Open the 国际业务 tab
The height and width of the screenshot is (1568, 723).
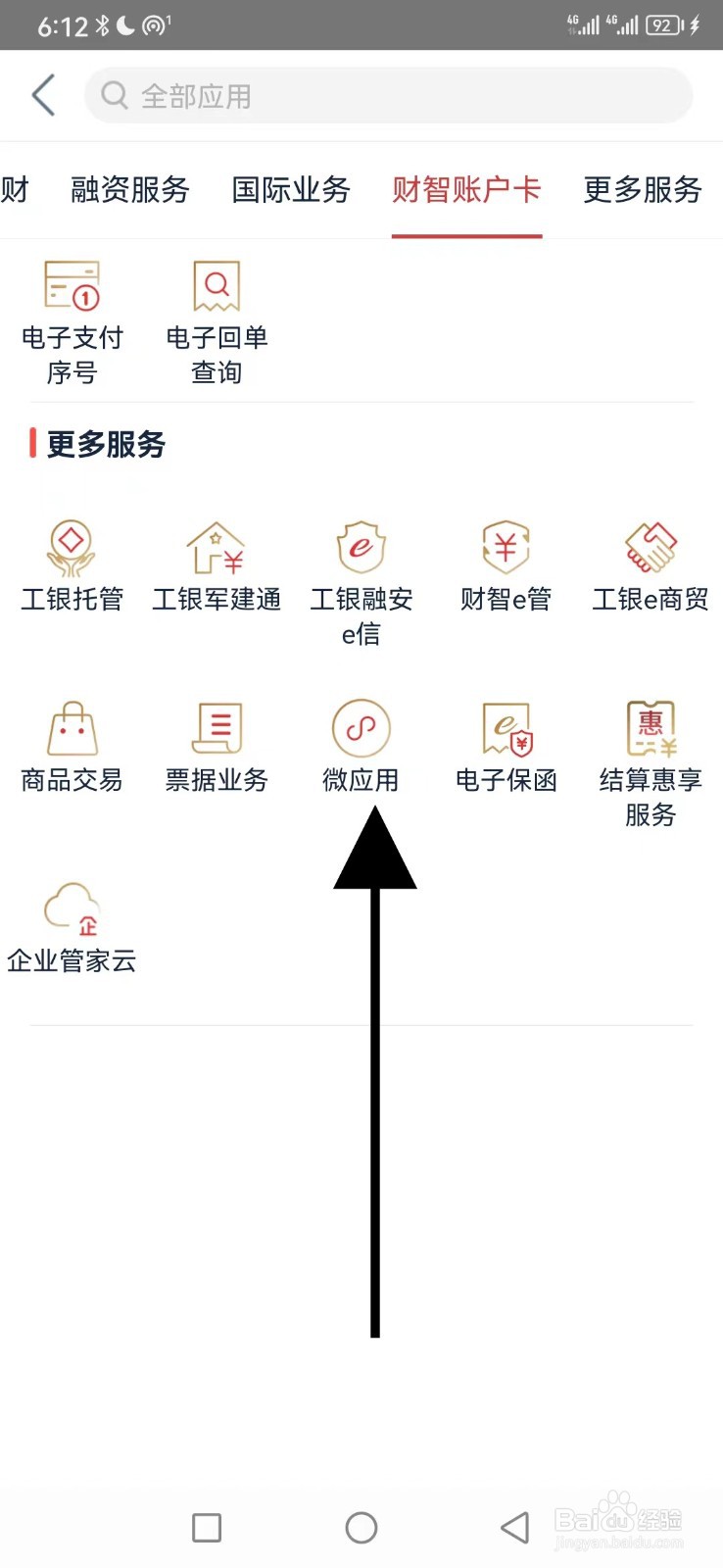pyautogui.click(x=290, y=190)
